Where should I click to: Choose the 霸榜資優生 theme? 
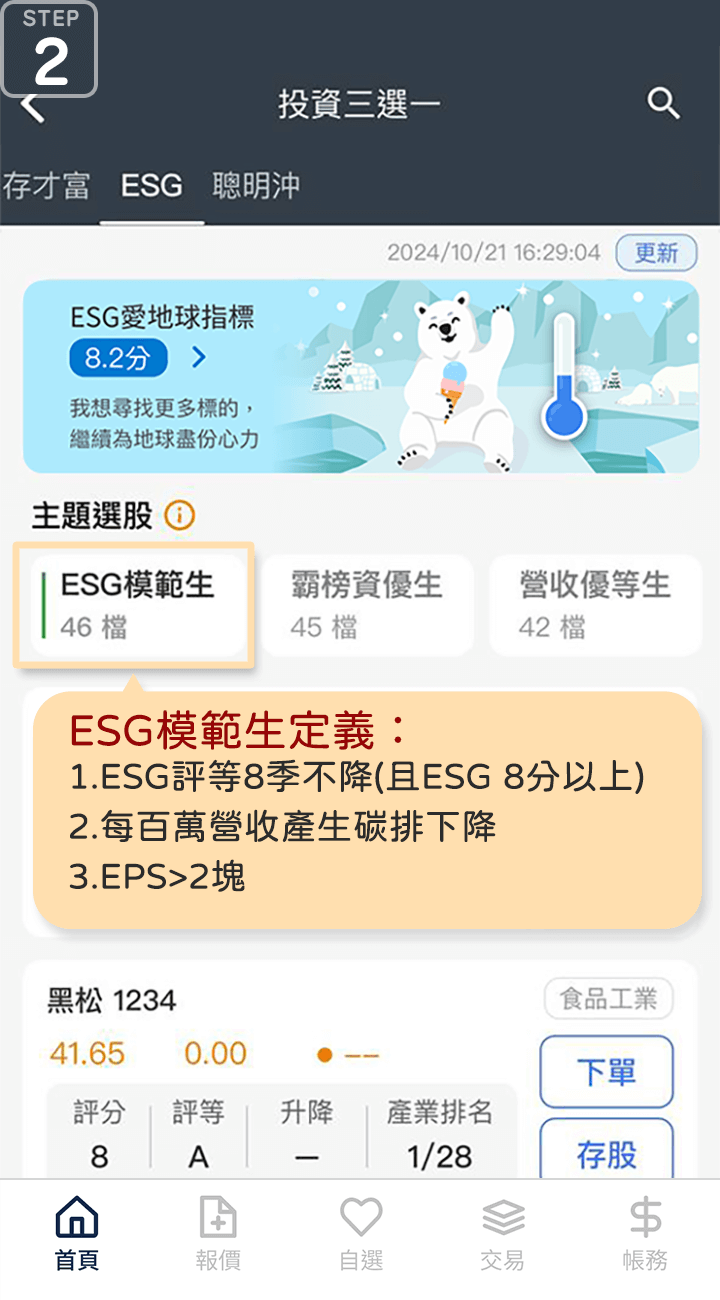366,605
